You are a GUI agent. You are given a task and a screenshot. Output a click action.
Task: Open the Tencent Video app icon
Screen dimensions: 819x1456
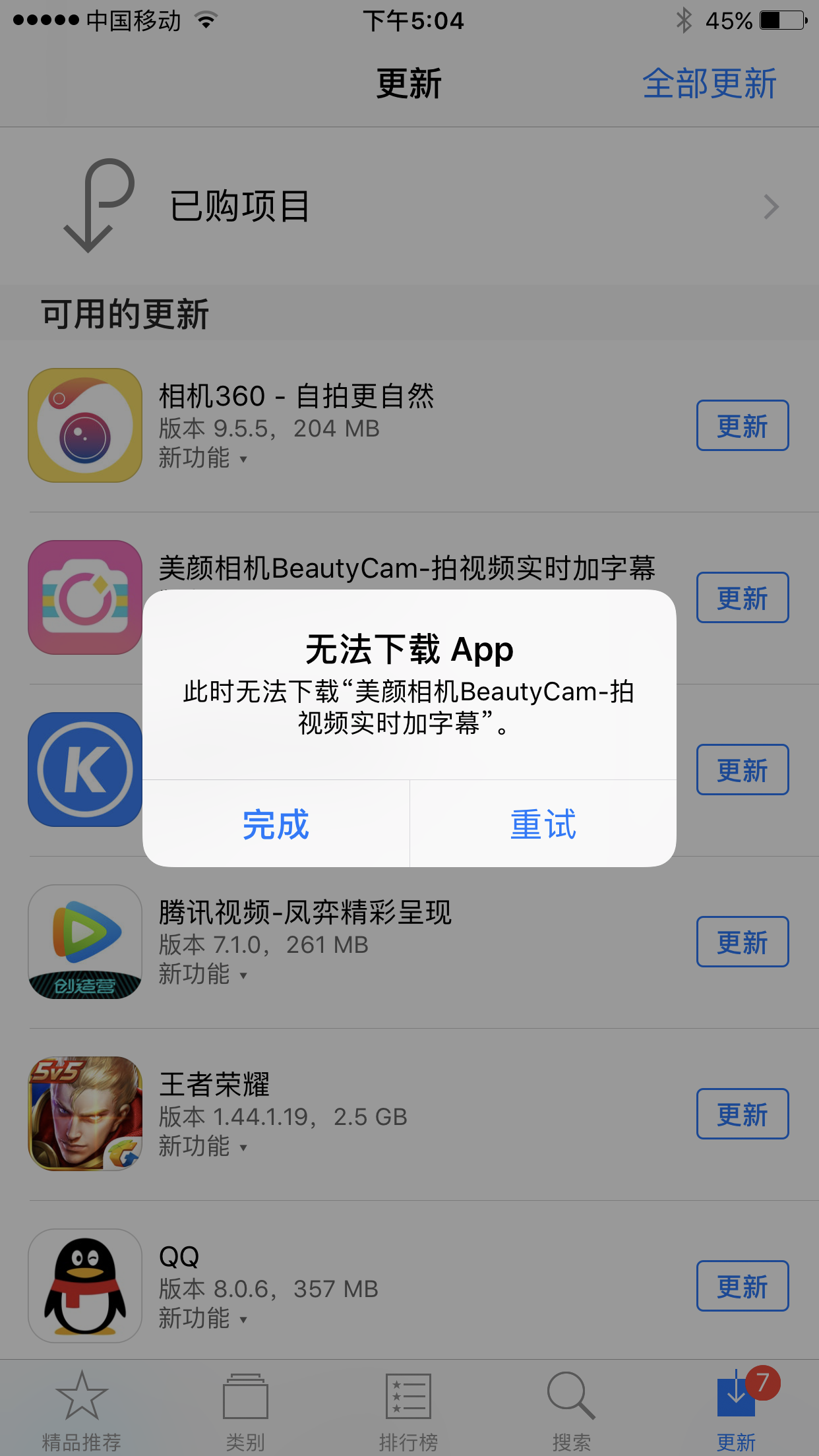click(x=84, y=943)
